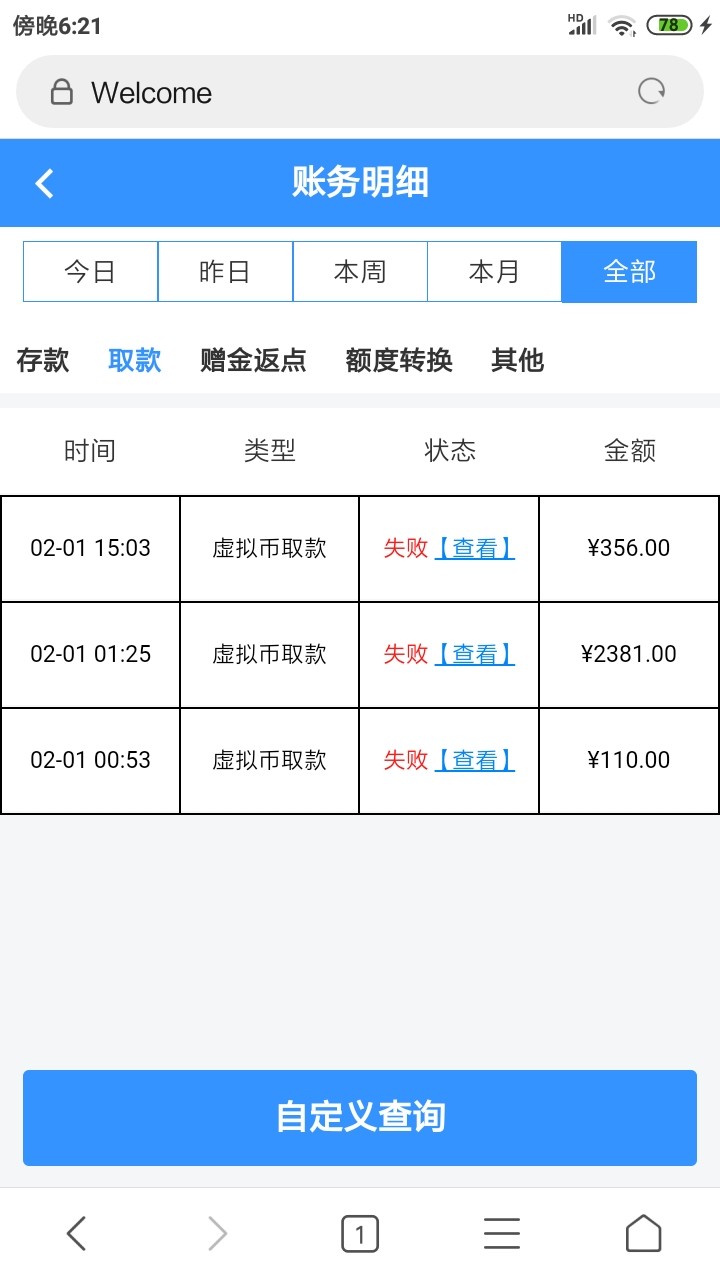Open the browser menu
Viewport: 720px width, 1280px height.
pyautogui.click(x=502, y=1234)
